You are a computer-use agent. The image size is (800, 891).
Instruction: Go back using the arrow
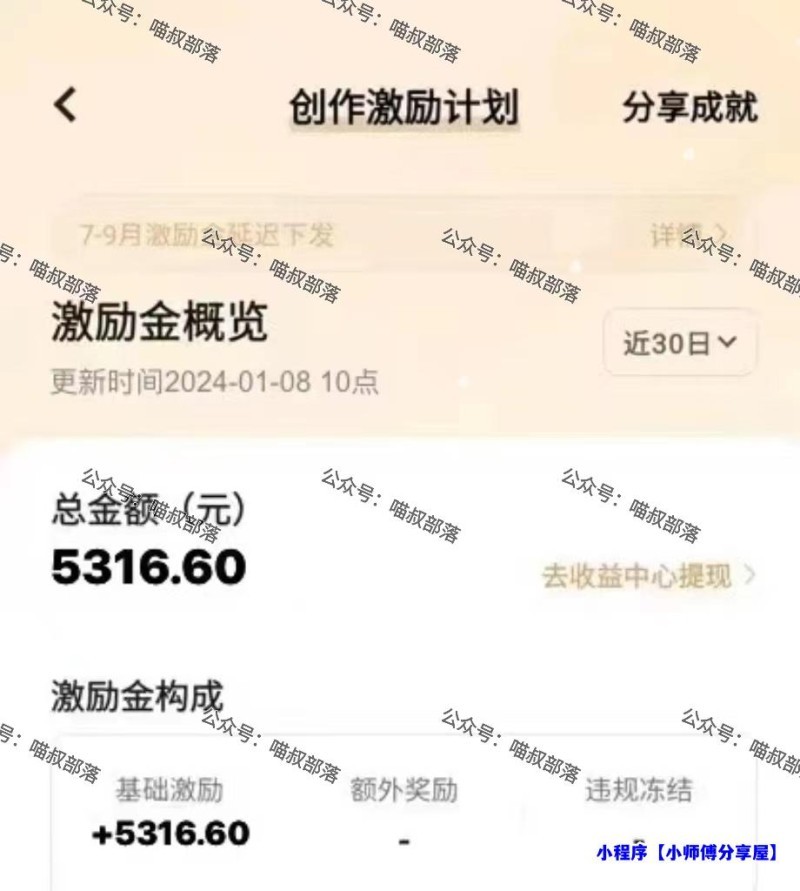[66, 104]
